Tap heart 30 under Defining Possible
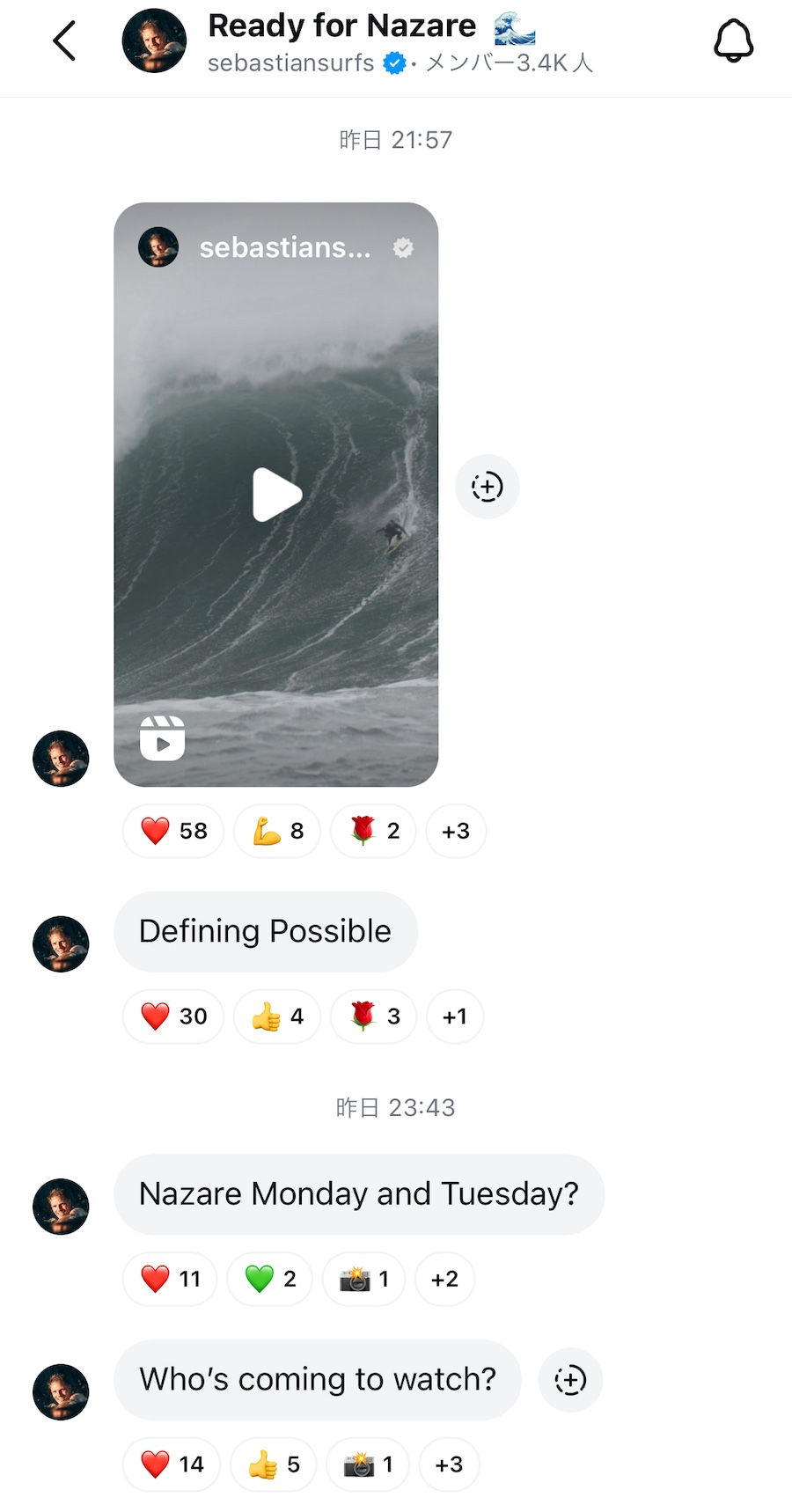 [173, 1017]
